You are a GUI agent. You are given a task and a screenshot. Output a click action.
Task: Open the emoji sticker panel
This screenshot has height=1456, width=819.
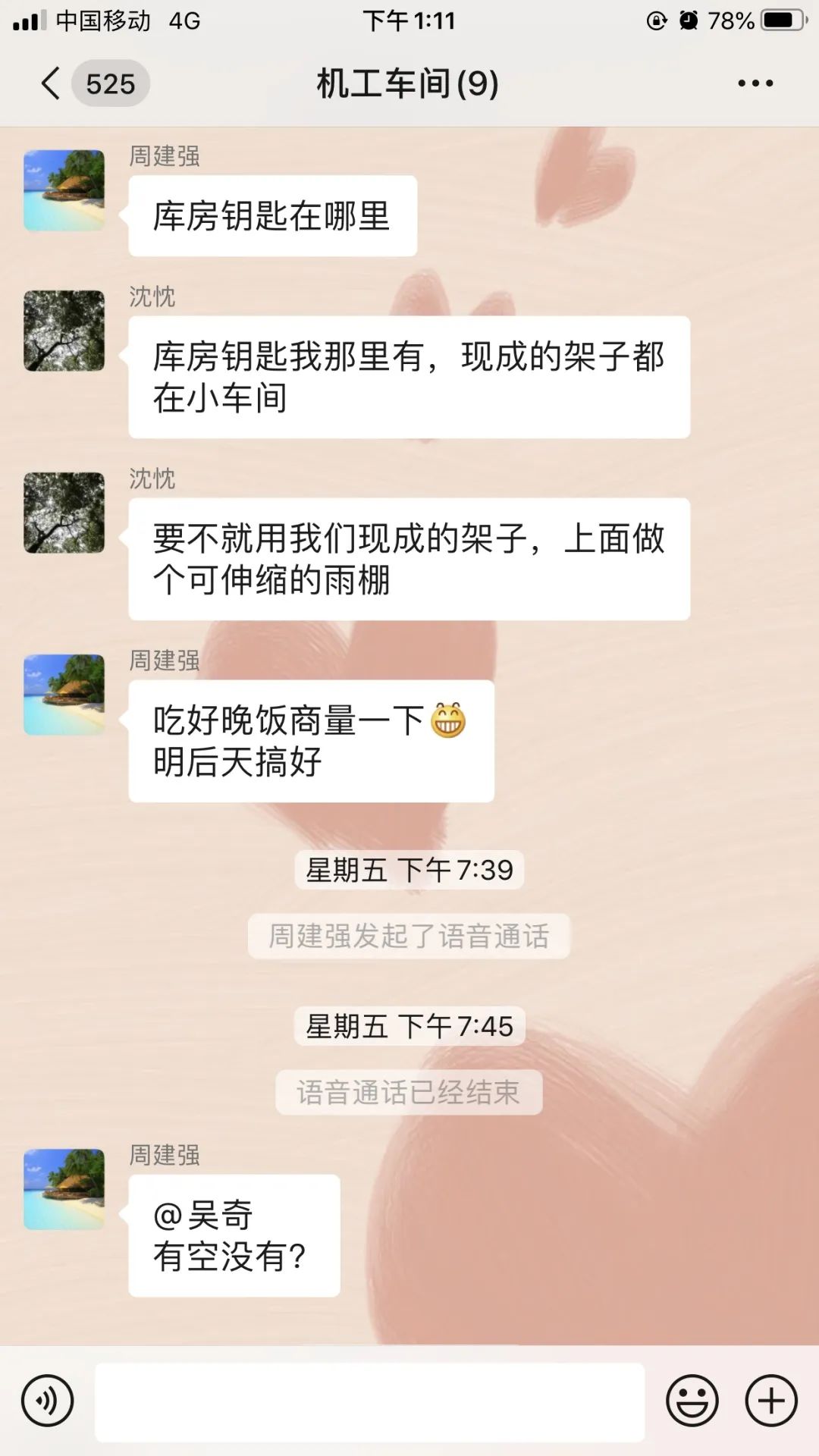[x=692, y=1401]
